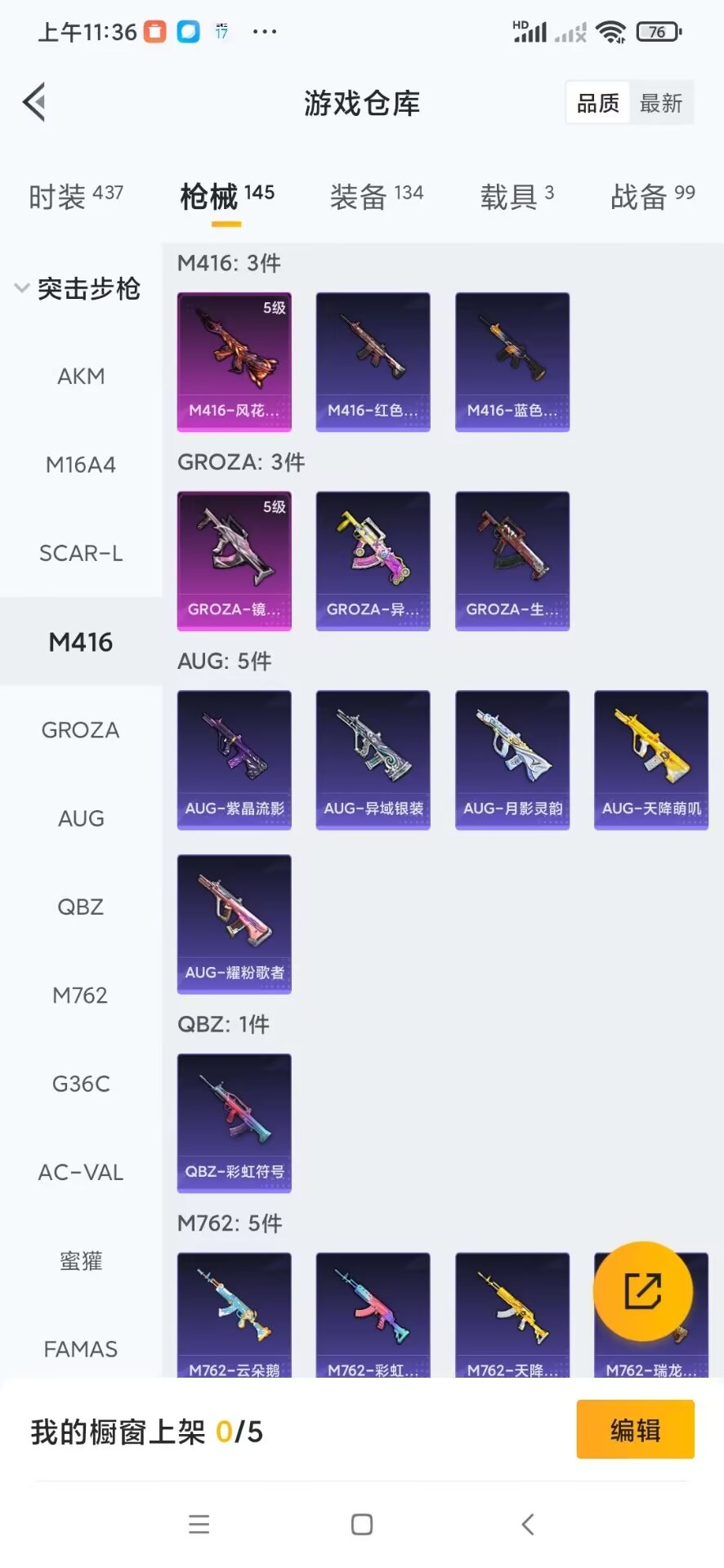724x1568 pixels.
Task: Select AKM in the side list
Action: 81,376
